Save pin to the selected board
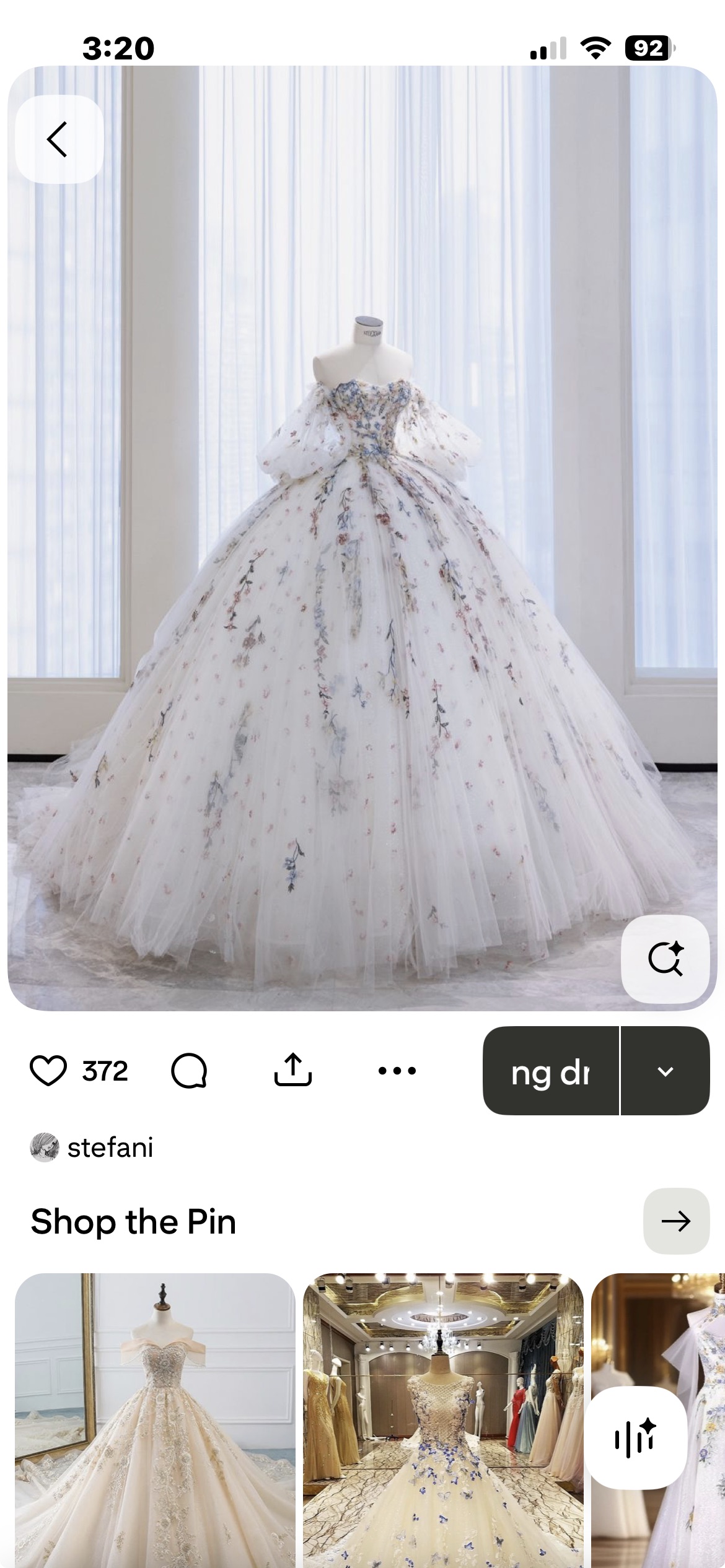Image resolution: width=725 pixels, height=1568 pixels. click(x=550, y=1071)
